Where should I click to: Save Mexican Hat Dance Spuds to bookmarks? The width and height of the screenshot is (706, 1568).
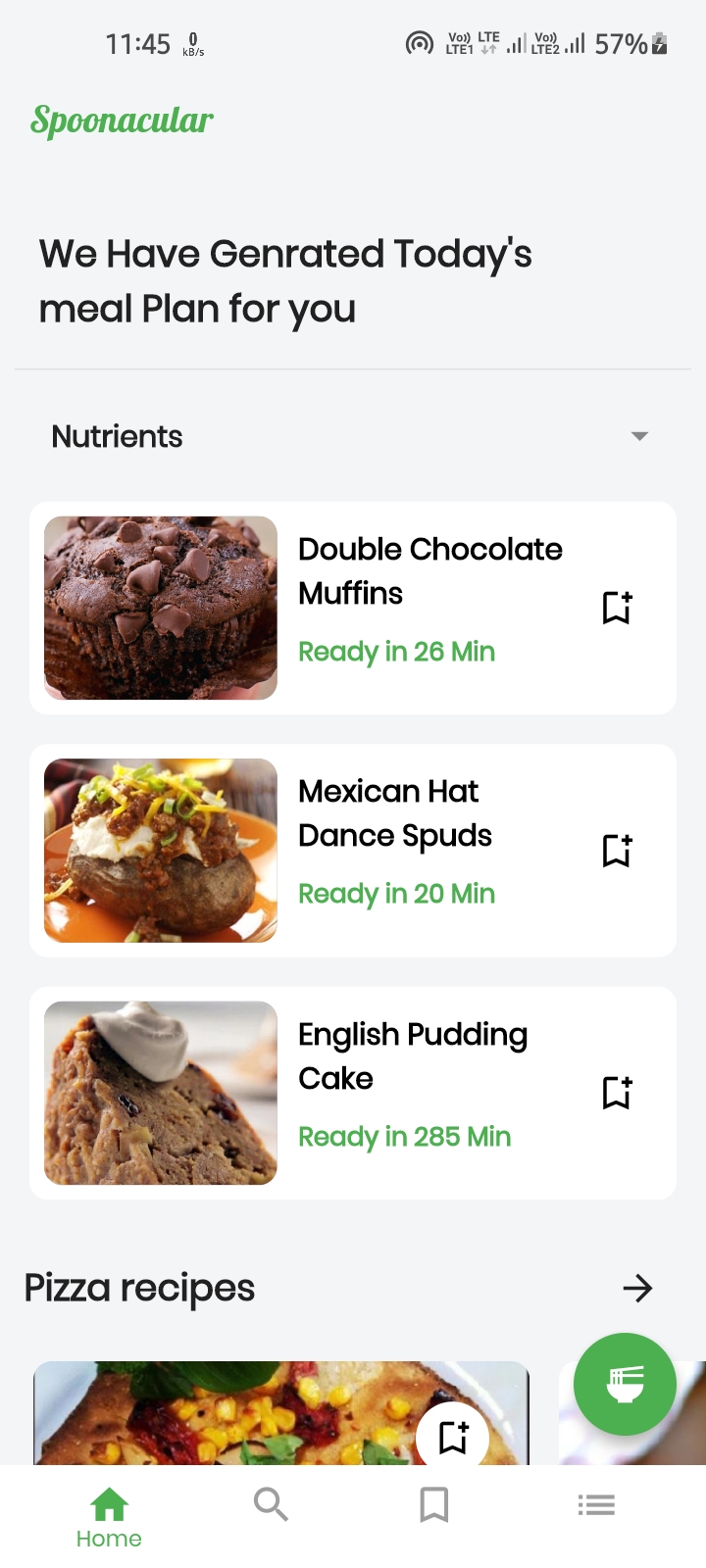617,850
